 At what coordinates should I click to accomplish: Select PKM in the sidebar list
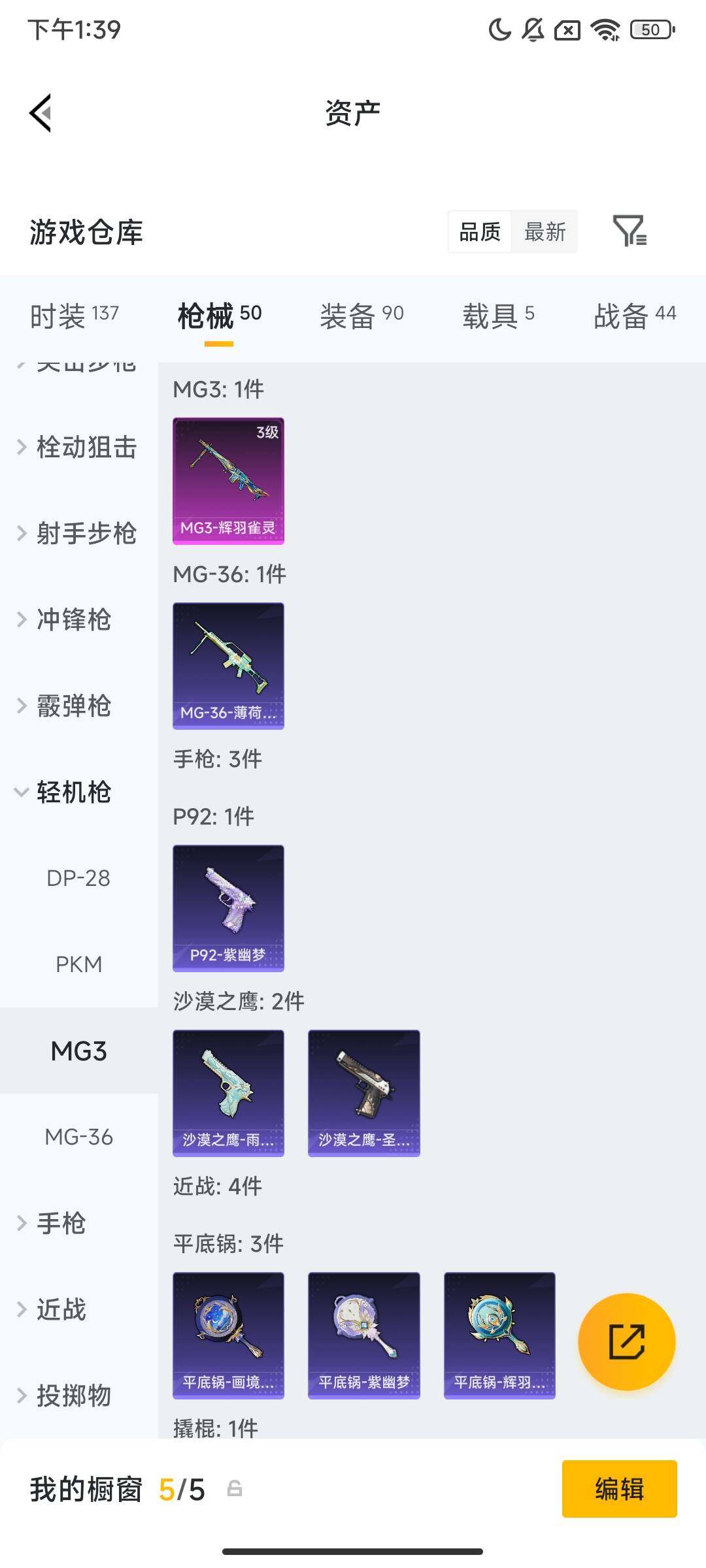point(77,964)
